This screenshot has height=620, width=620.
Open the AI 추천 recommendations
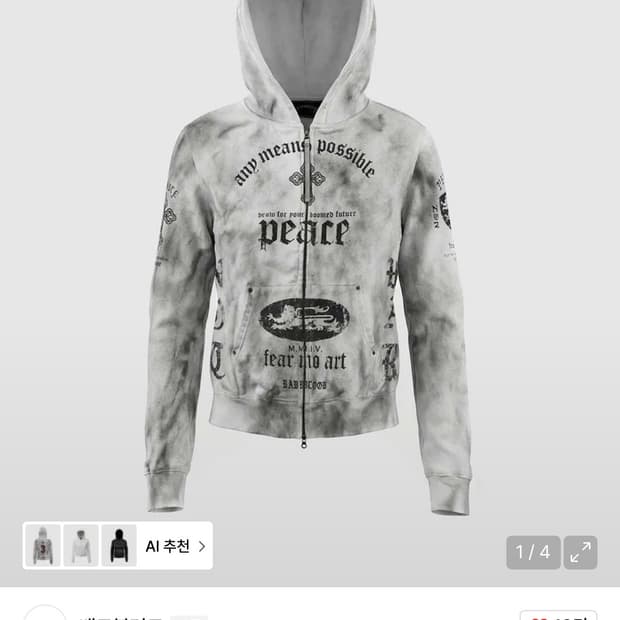point(175,546)
